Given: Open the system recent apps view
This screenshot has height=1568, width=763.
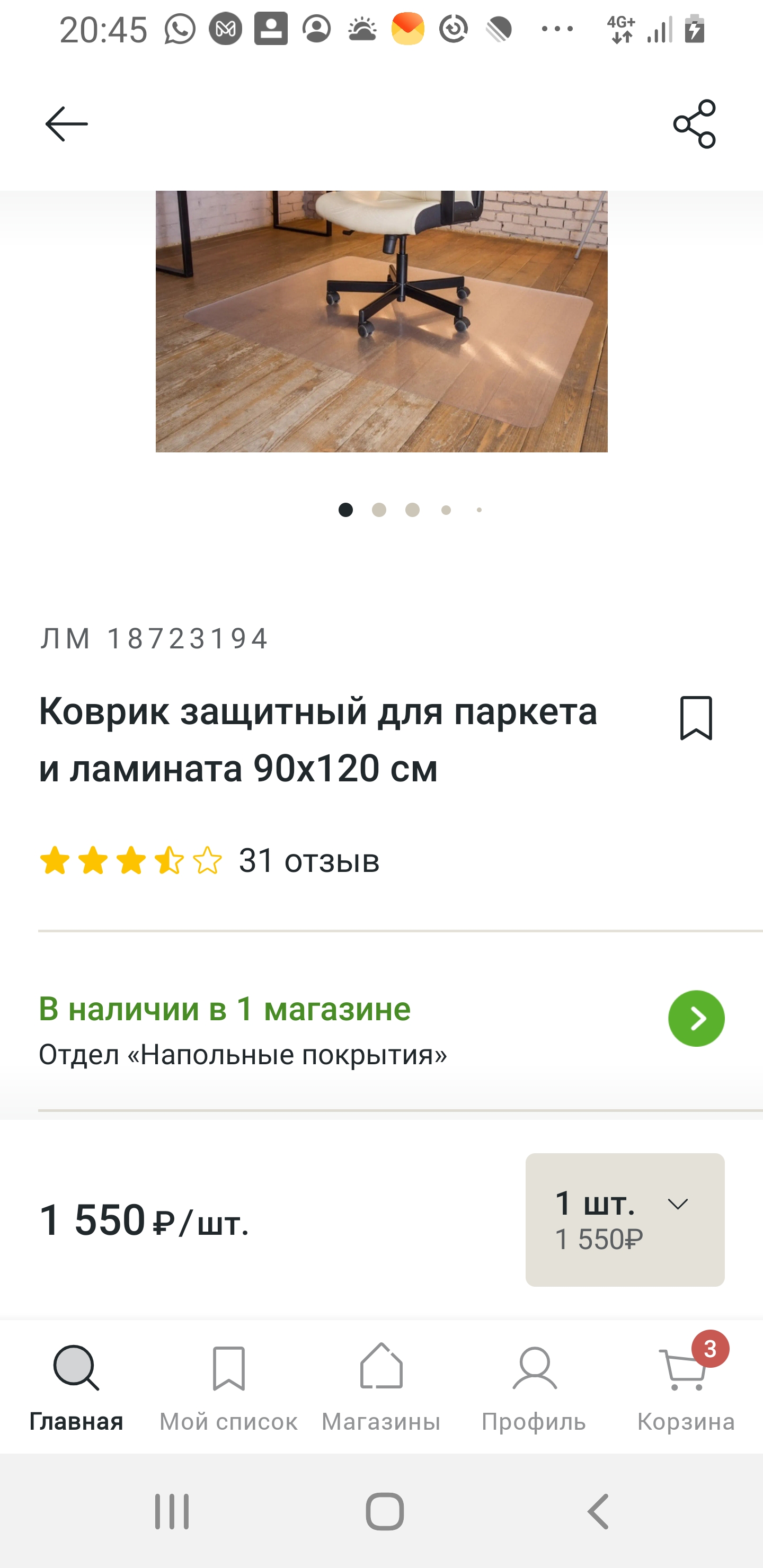Looking at the screenshot, I should click(172, 1511).
